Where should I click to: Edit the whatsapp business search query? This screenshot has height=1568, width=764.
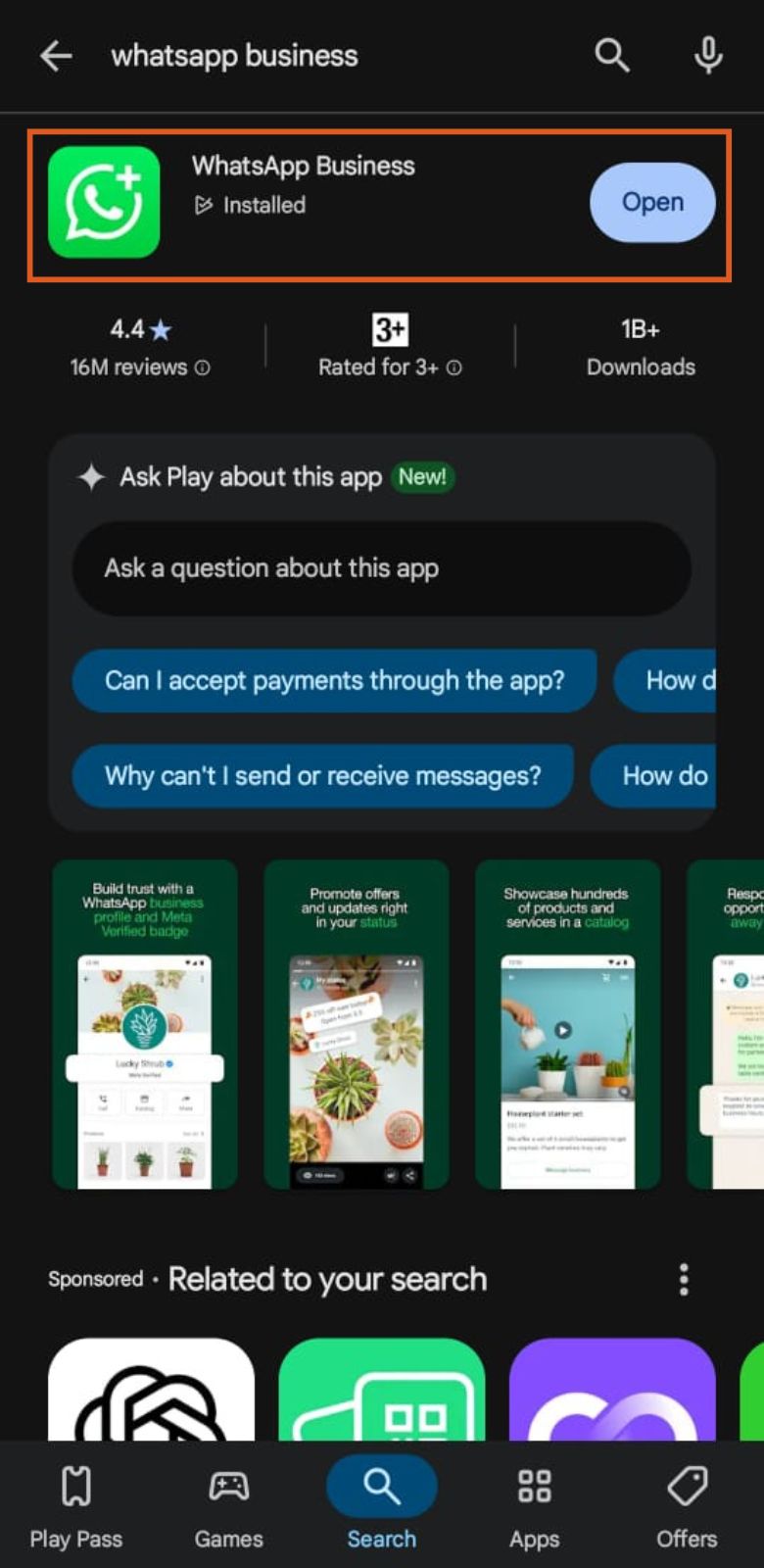click(x=235, y=56)
